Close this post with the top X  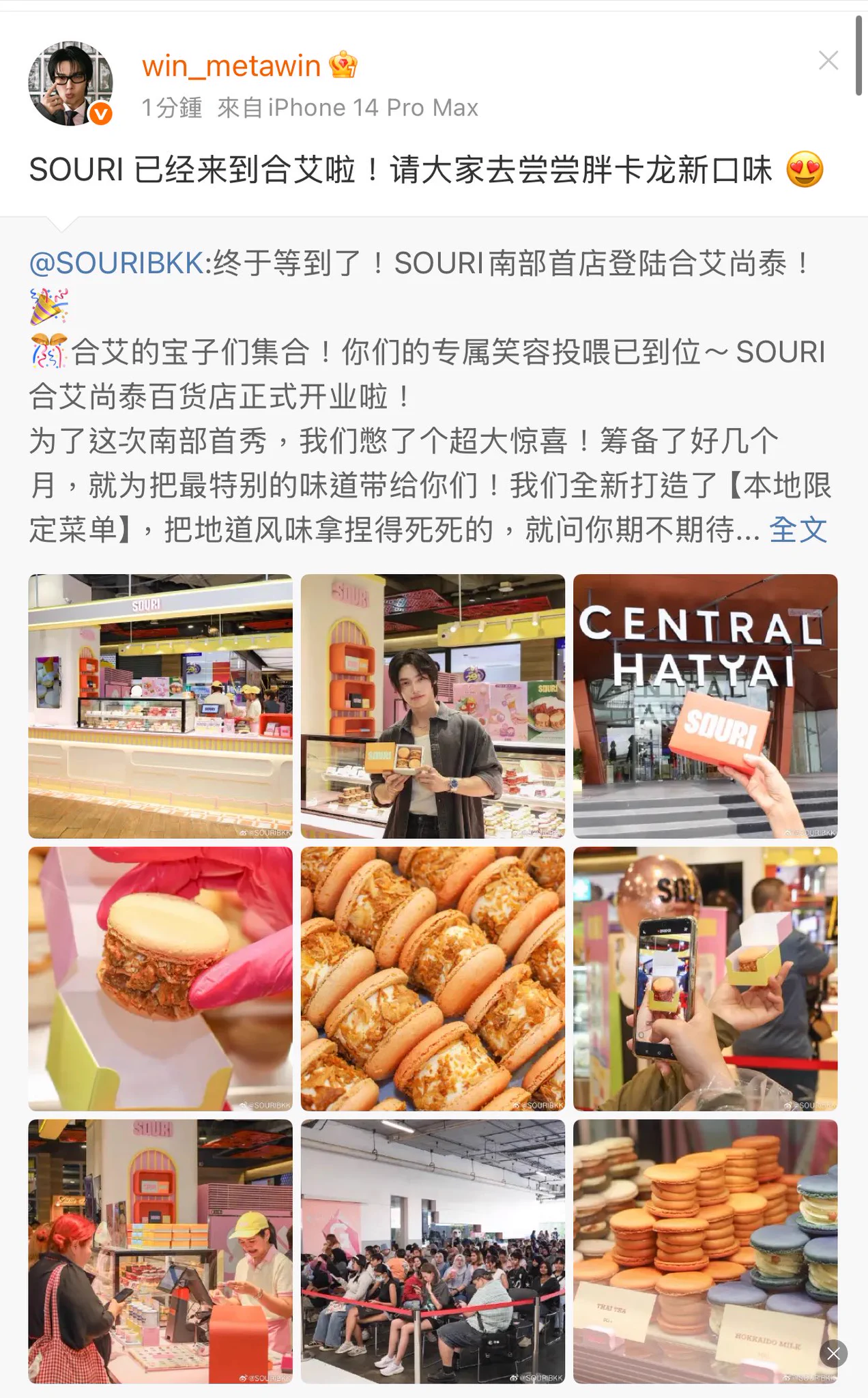(828, 61)
